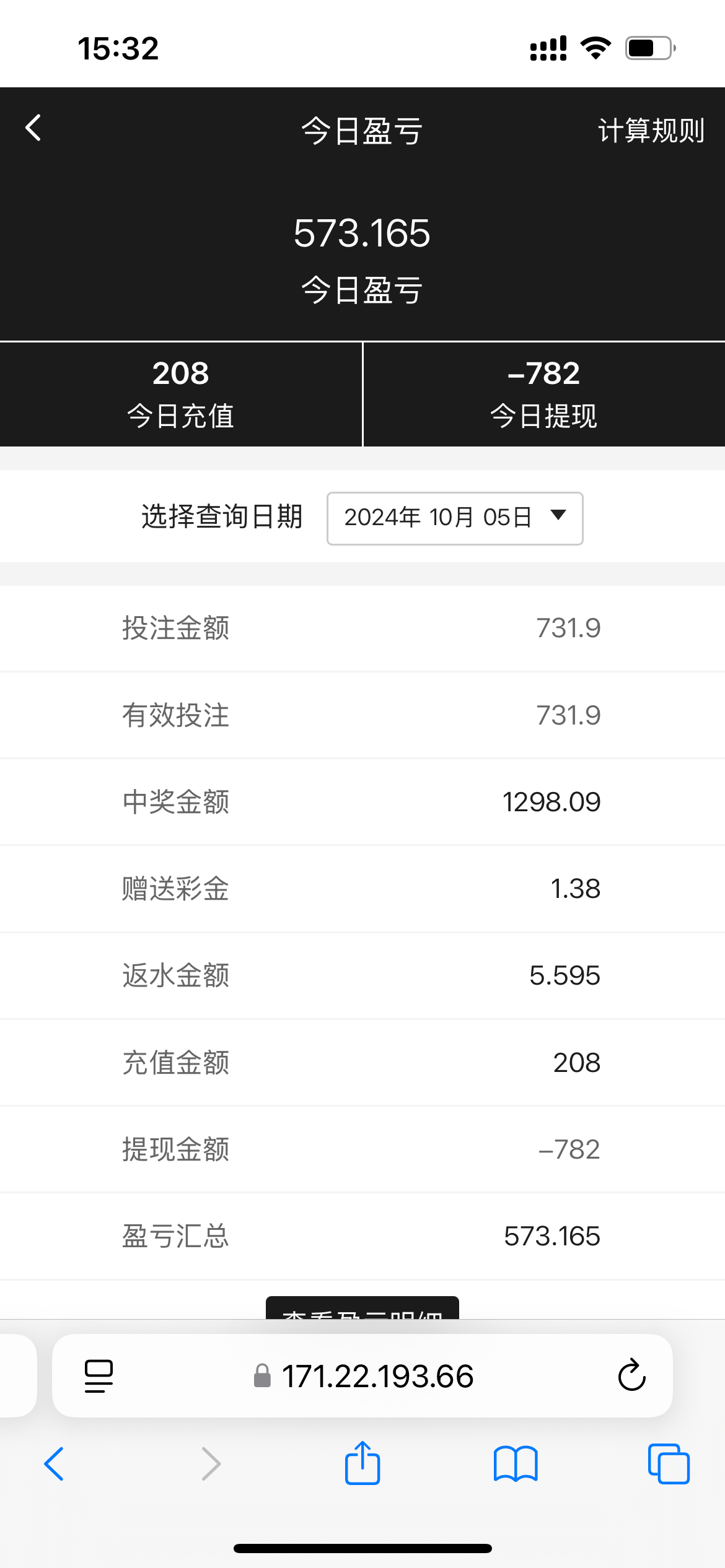Show open Safari tabs
Viewport: 725px width, 1568px height.
pyautogui.click(x=669, y=1463)
